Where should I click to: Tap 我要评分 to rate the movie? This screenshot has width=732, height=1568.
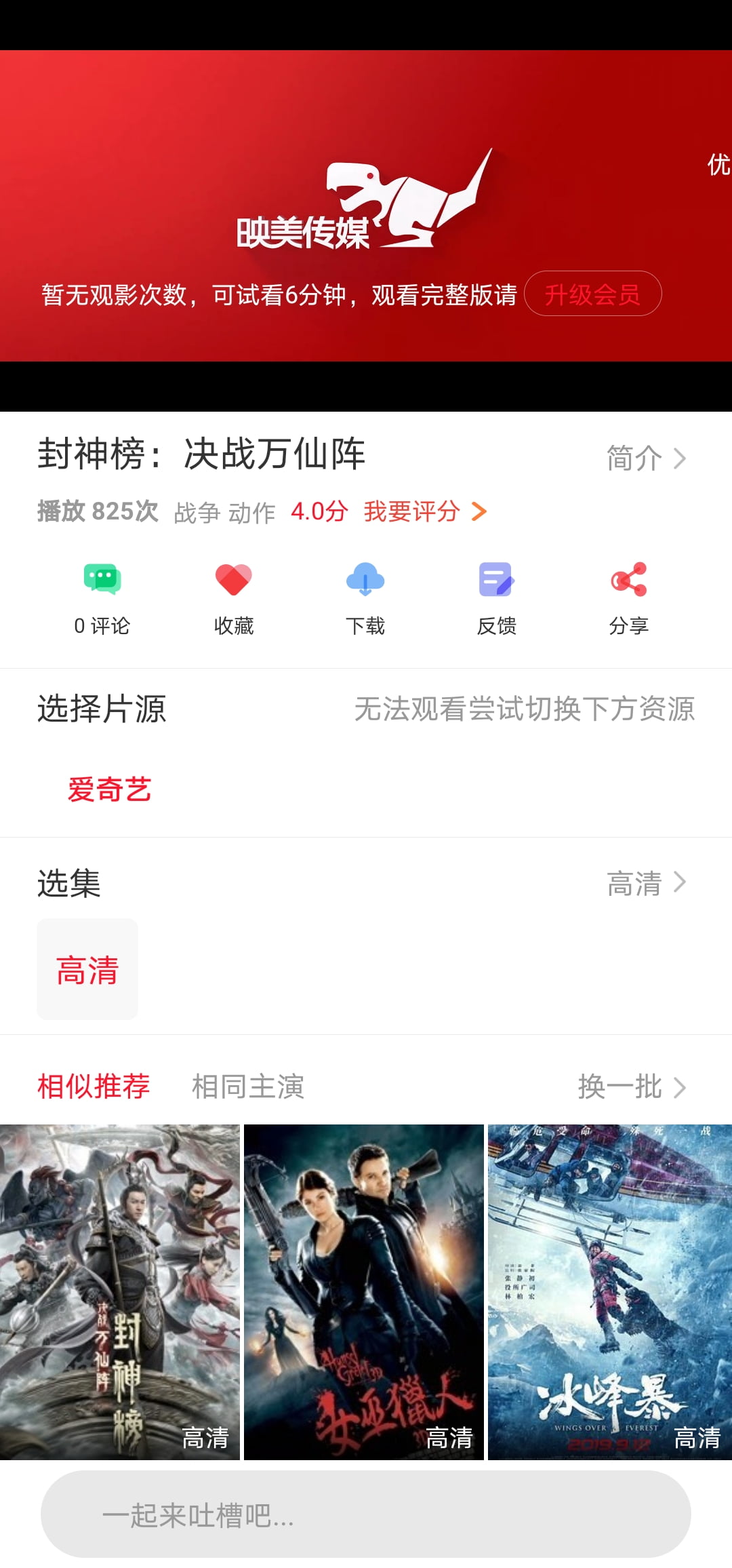(424, 511)
